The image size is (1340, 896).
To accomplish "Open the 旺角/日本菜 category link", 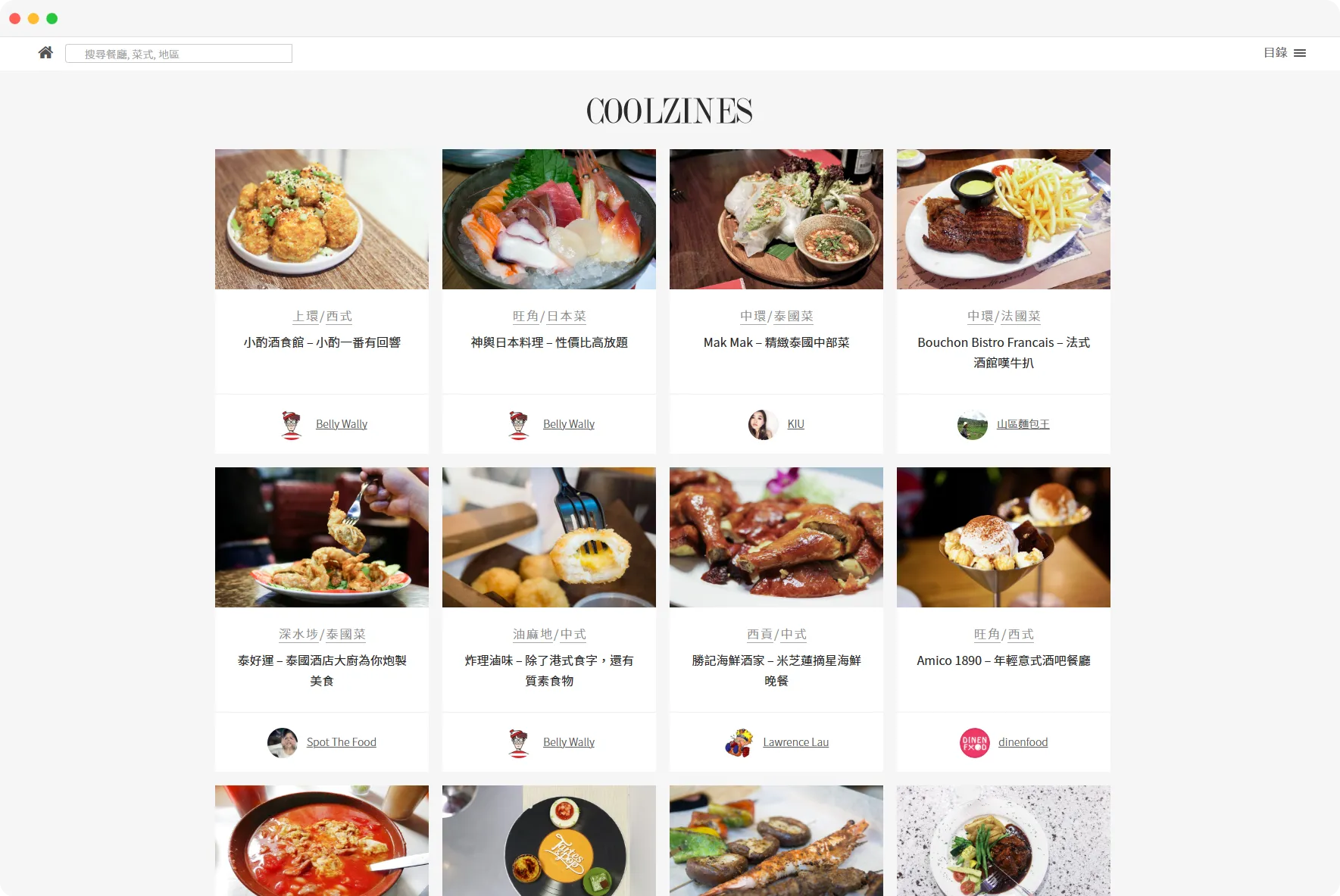I will click(549, 317).
